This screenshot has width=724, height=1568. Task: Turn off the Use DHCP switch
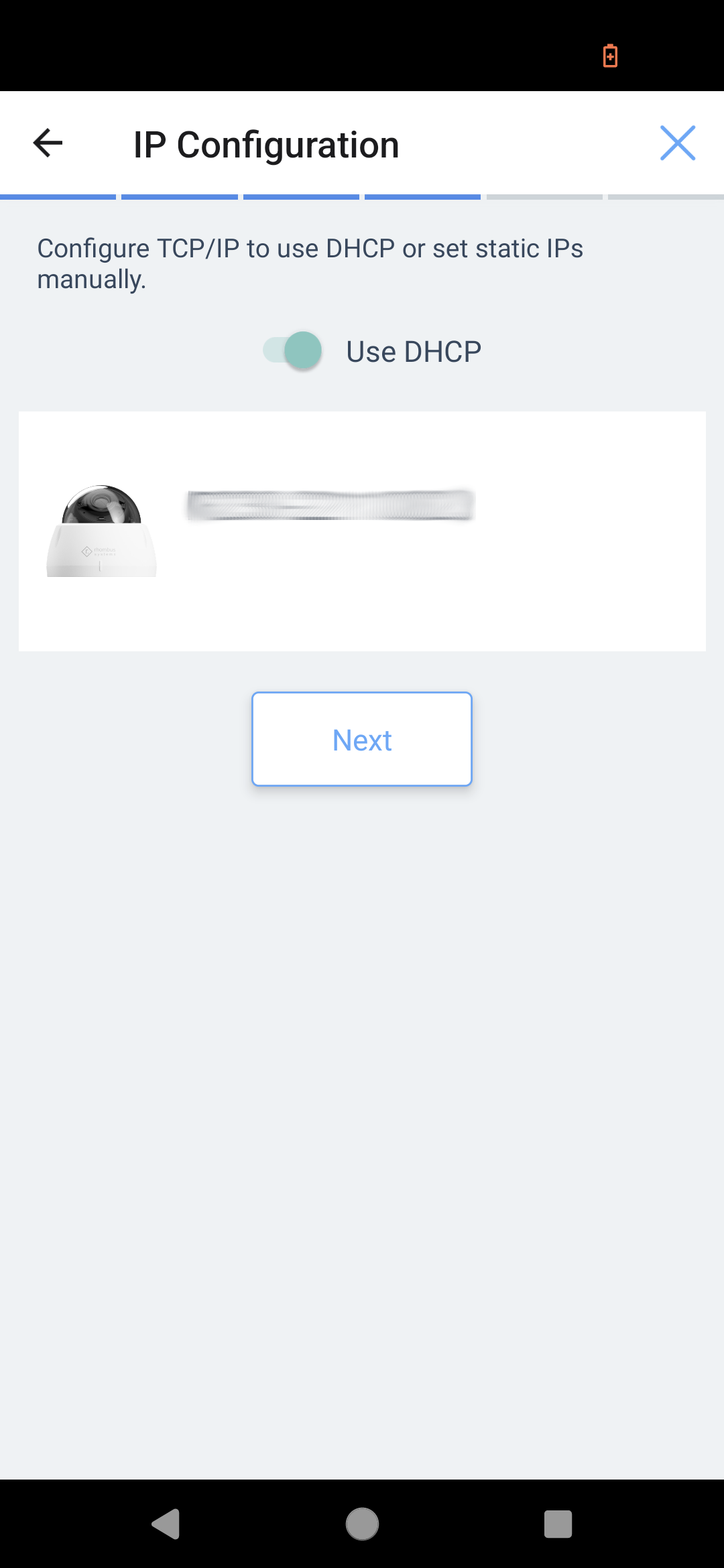293,350
